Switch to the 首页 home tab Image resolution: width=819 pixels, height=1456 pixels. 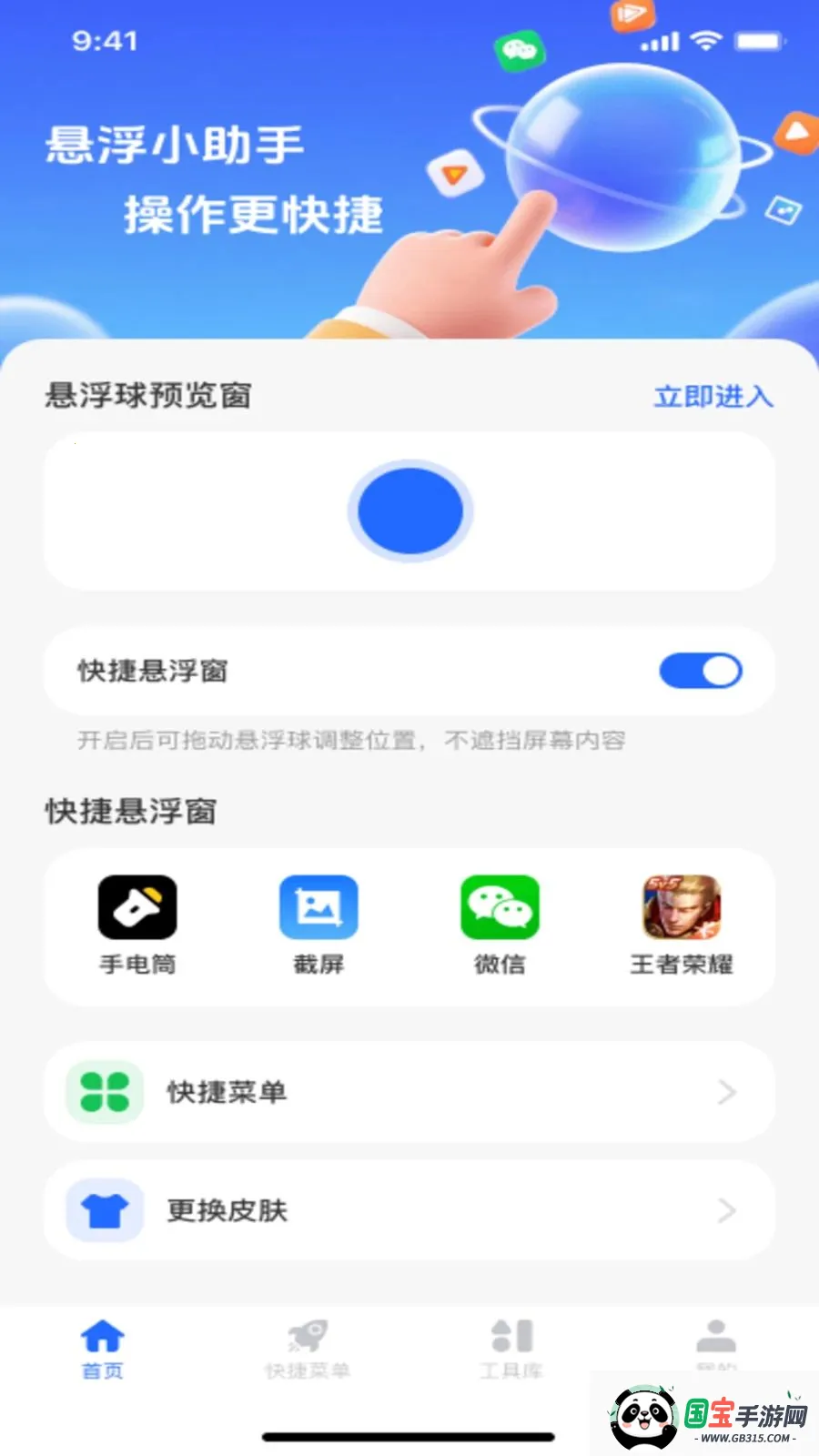pyautogui.click(x=103, y=1347)
